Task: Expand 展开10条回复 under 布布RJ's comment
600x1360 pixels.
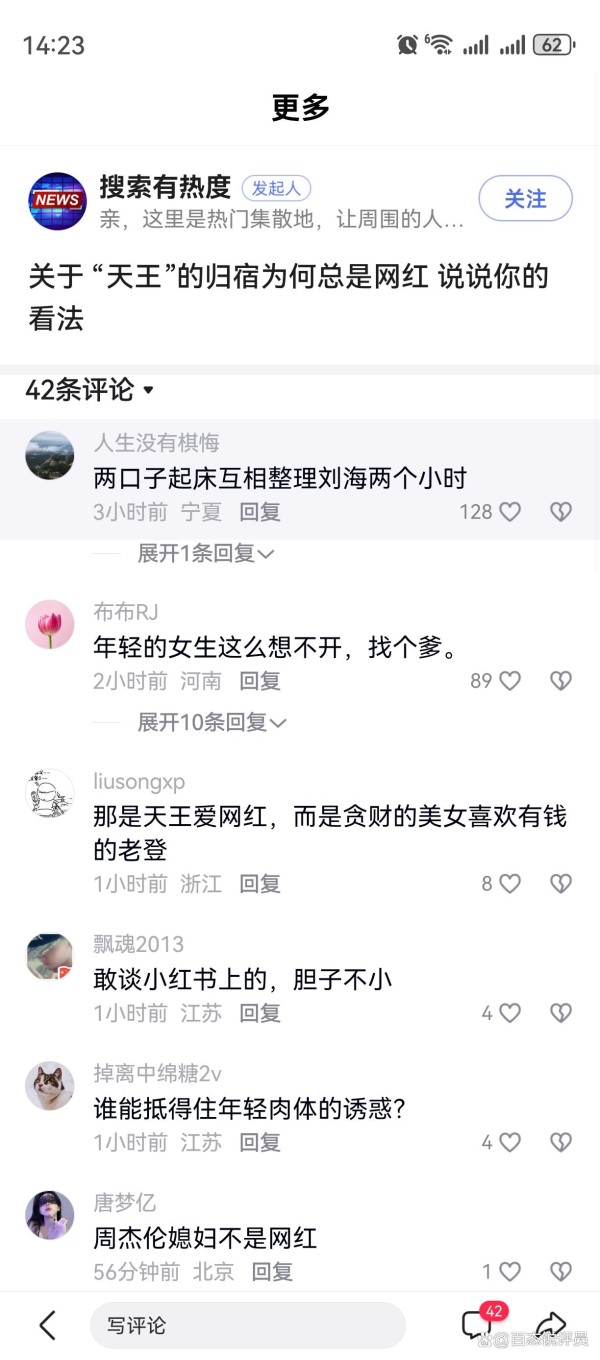Action: (x=212, y=722)
